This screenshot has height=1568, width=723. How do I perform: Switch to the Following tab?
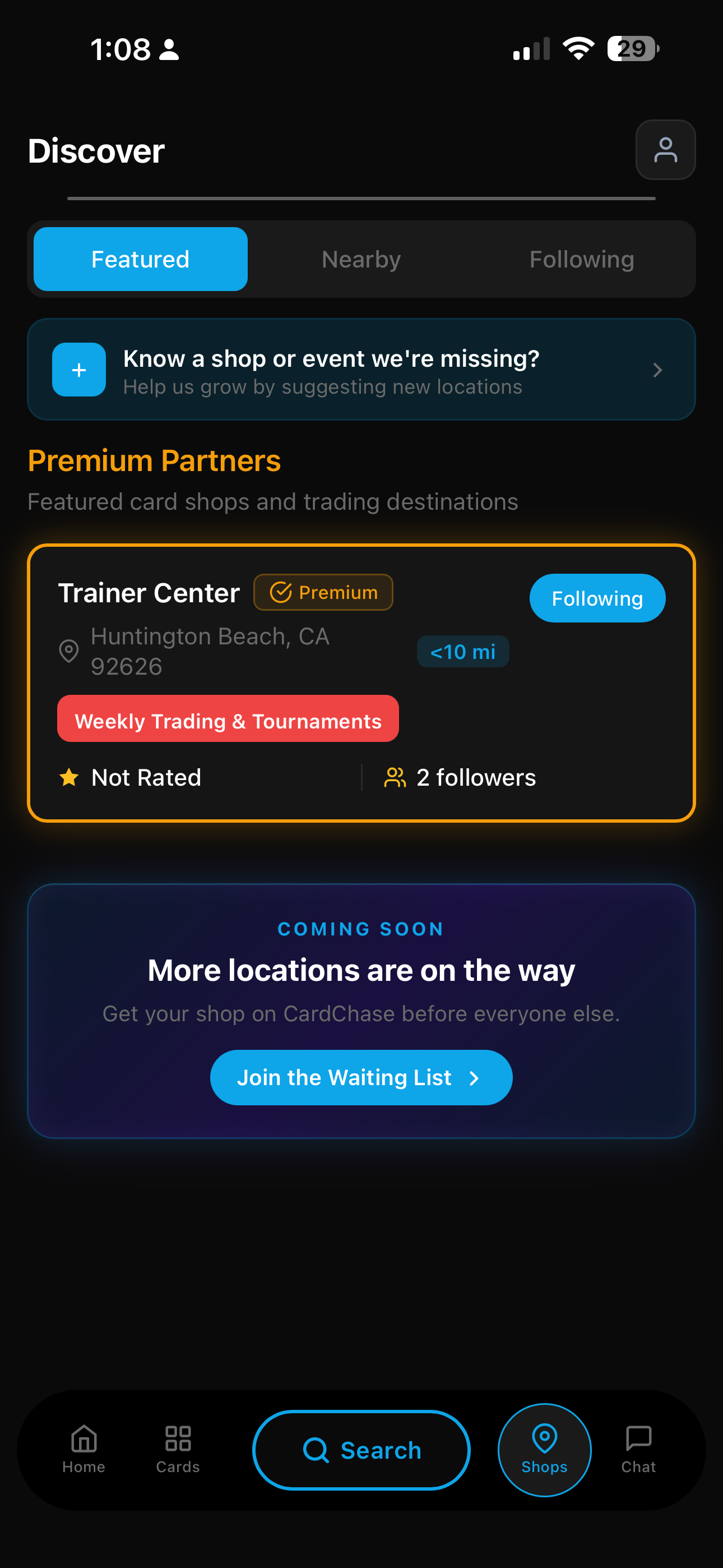tap(581, 259)
